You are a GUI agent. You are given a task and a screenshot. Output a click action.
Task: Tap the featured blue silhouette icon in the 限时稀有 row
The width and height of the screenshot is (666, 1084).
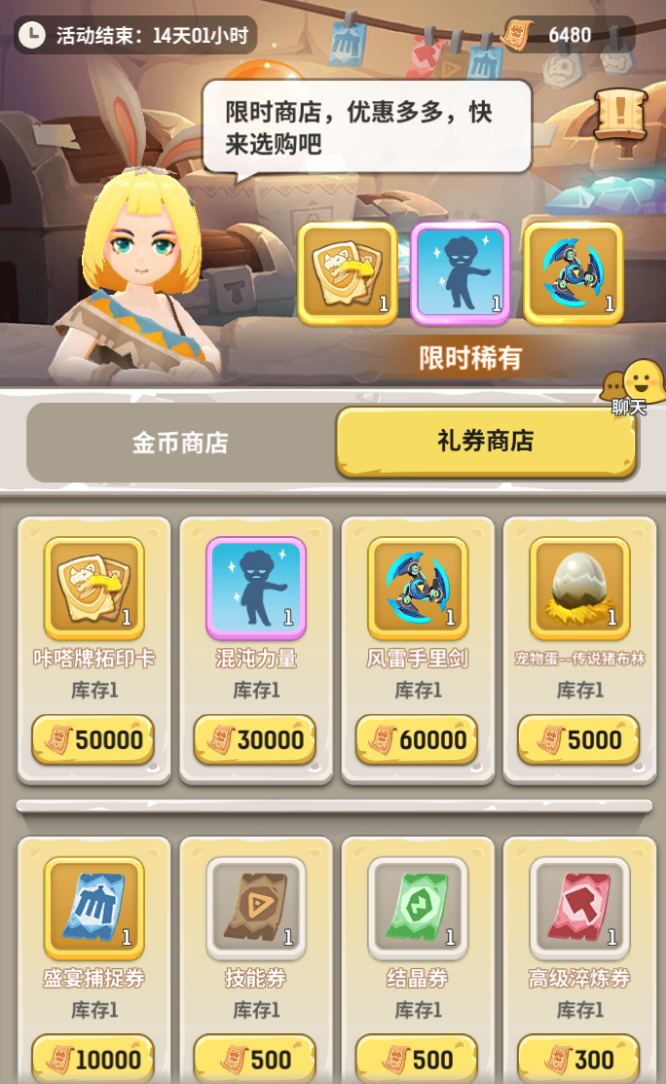(x=460, y=274)
